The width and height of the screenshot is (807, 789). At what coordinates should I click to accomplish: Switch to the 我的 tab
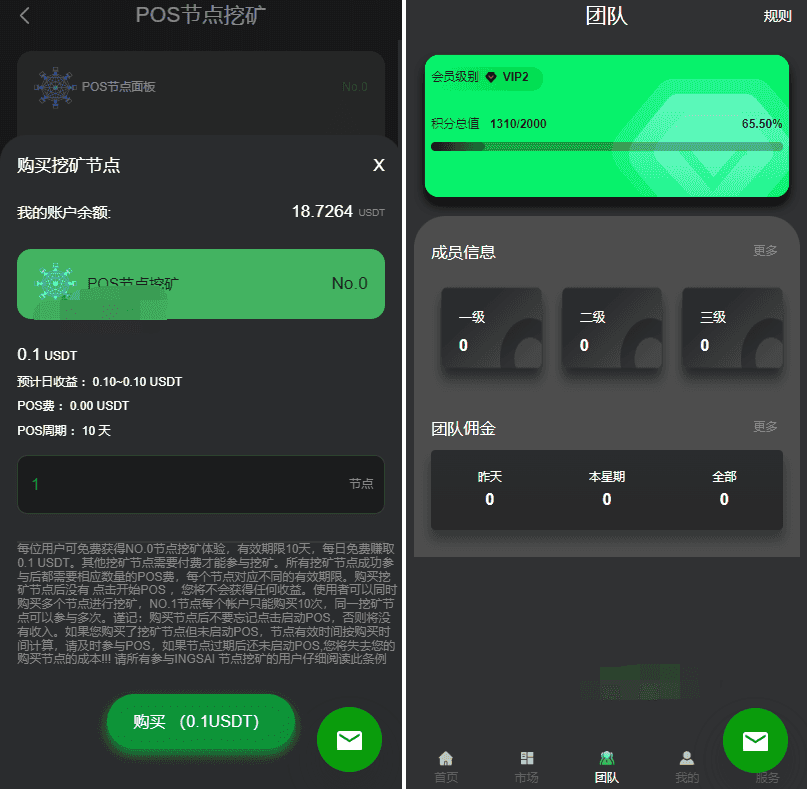coord(686,767)
